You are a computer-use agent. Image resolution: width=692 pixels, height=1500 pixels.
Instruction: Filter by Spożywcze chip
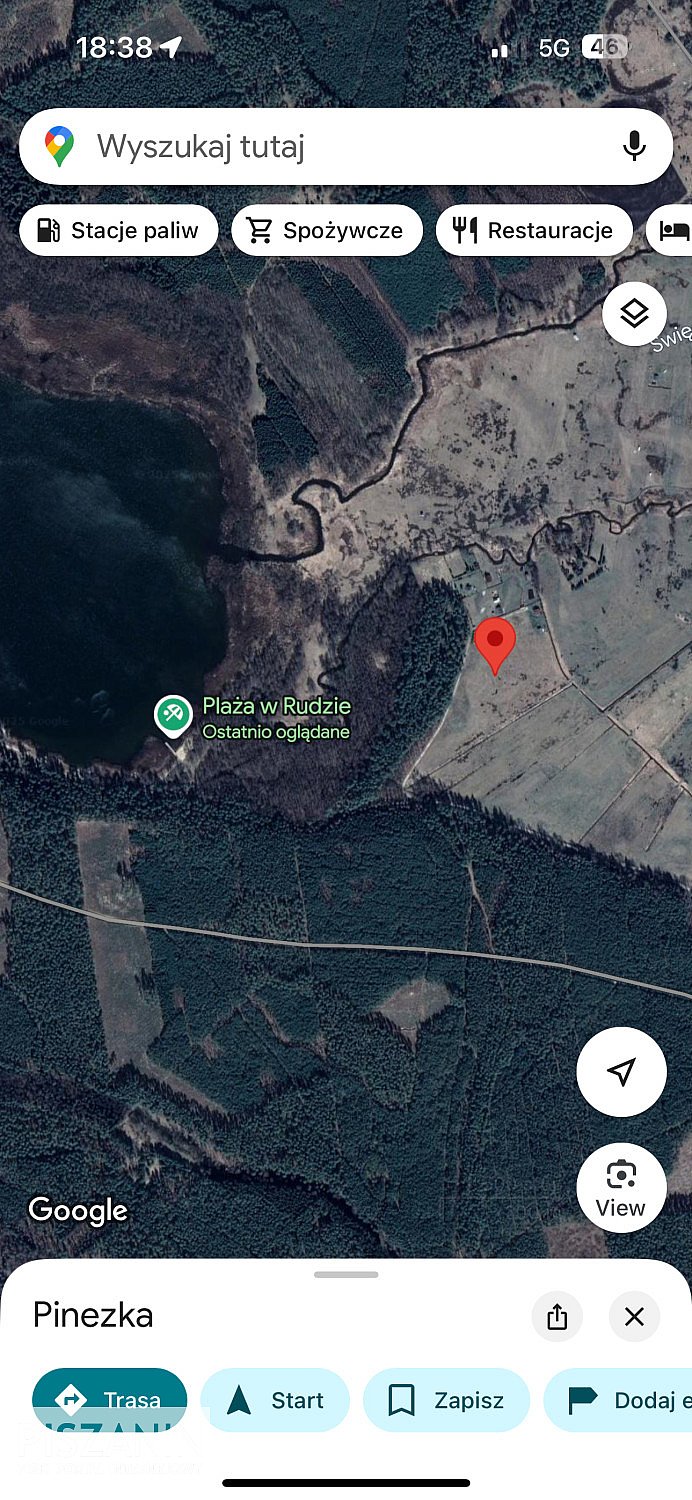[327, 231]
